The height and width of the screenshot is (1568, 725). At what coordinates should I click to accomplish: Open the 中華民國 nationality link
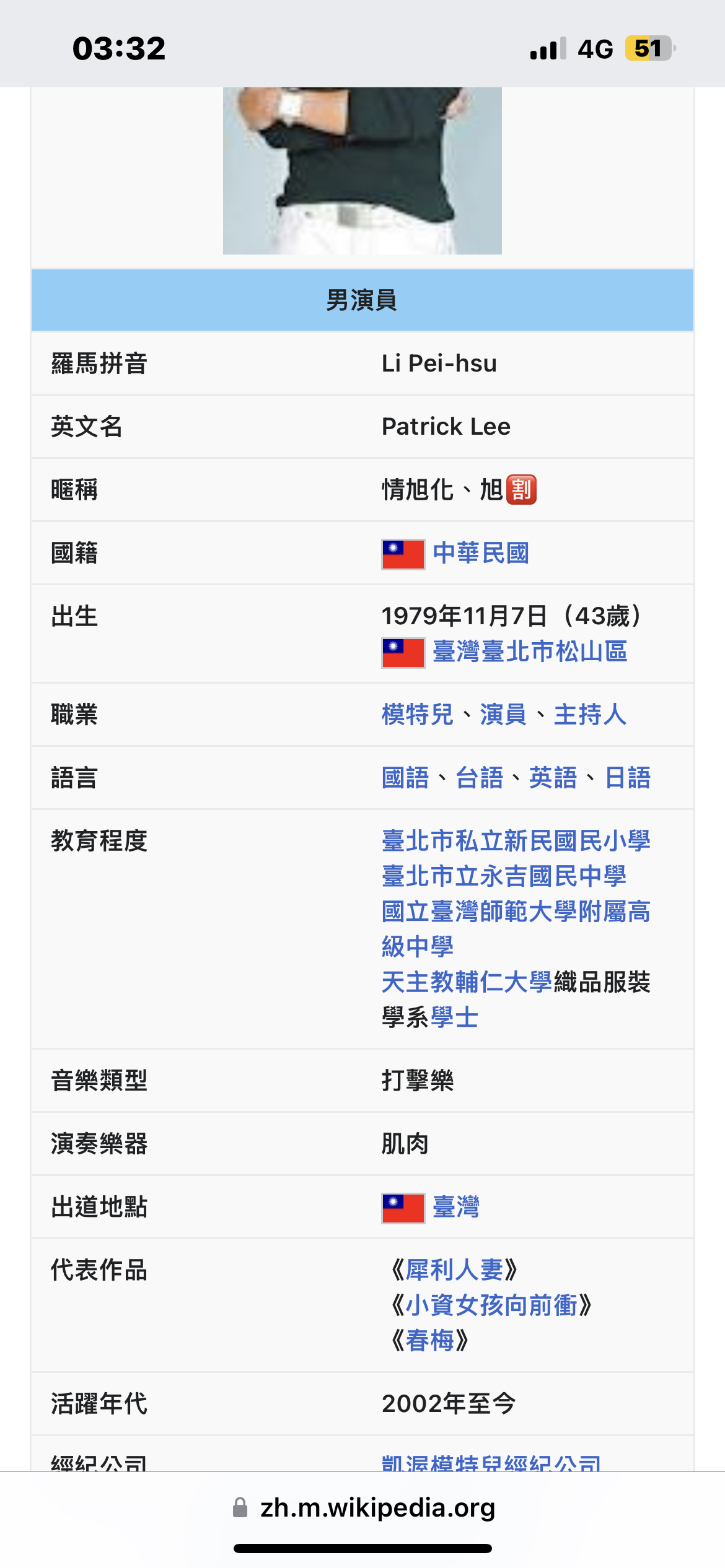tap(480, 553)
